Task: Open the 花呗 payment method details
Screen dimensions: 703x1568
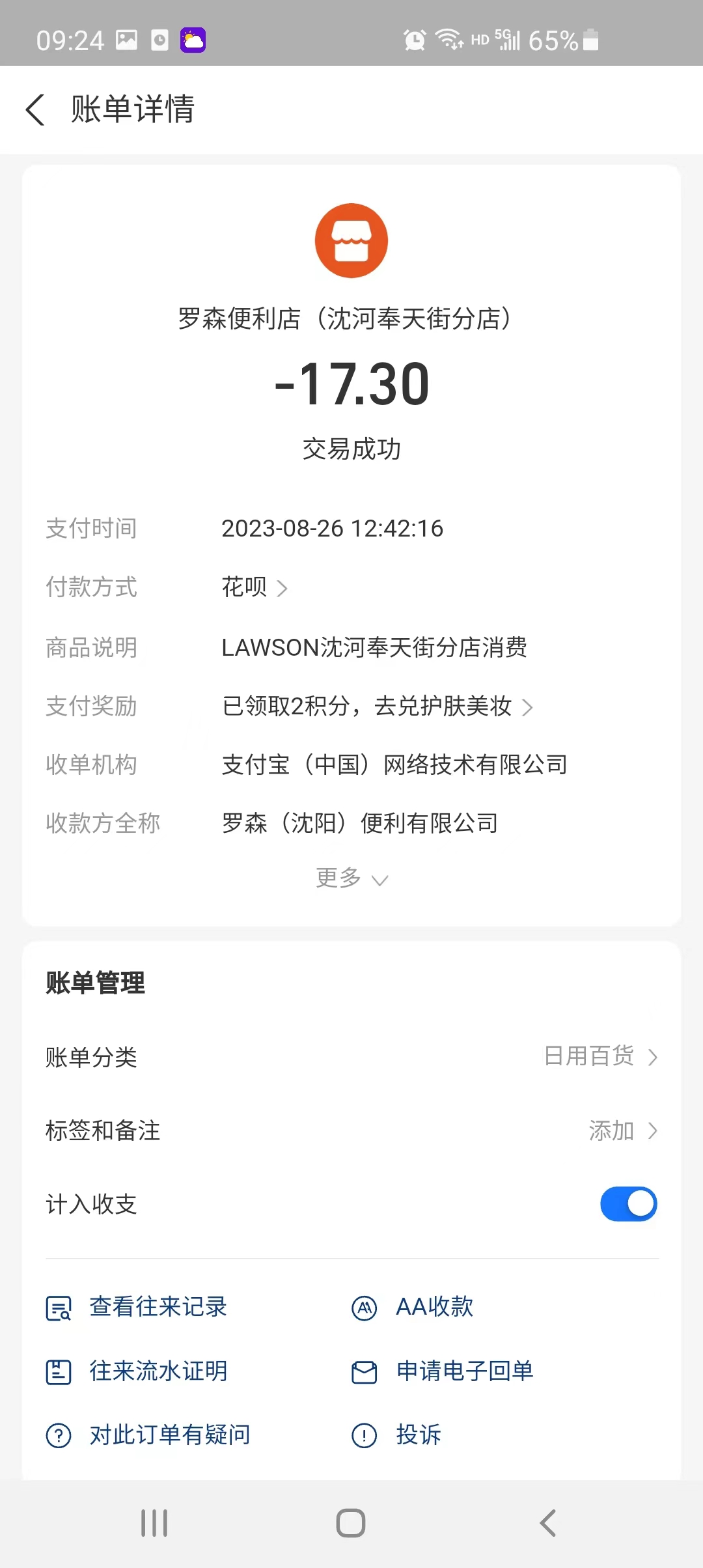Action: [255, 587]
